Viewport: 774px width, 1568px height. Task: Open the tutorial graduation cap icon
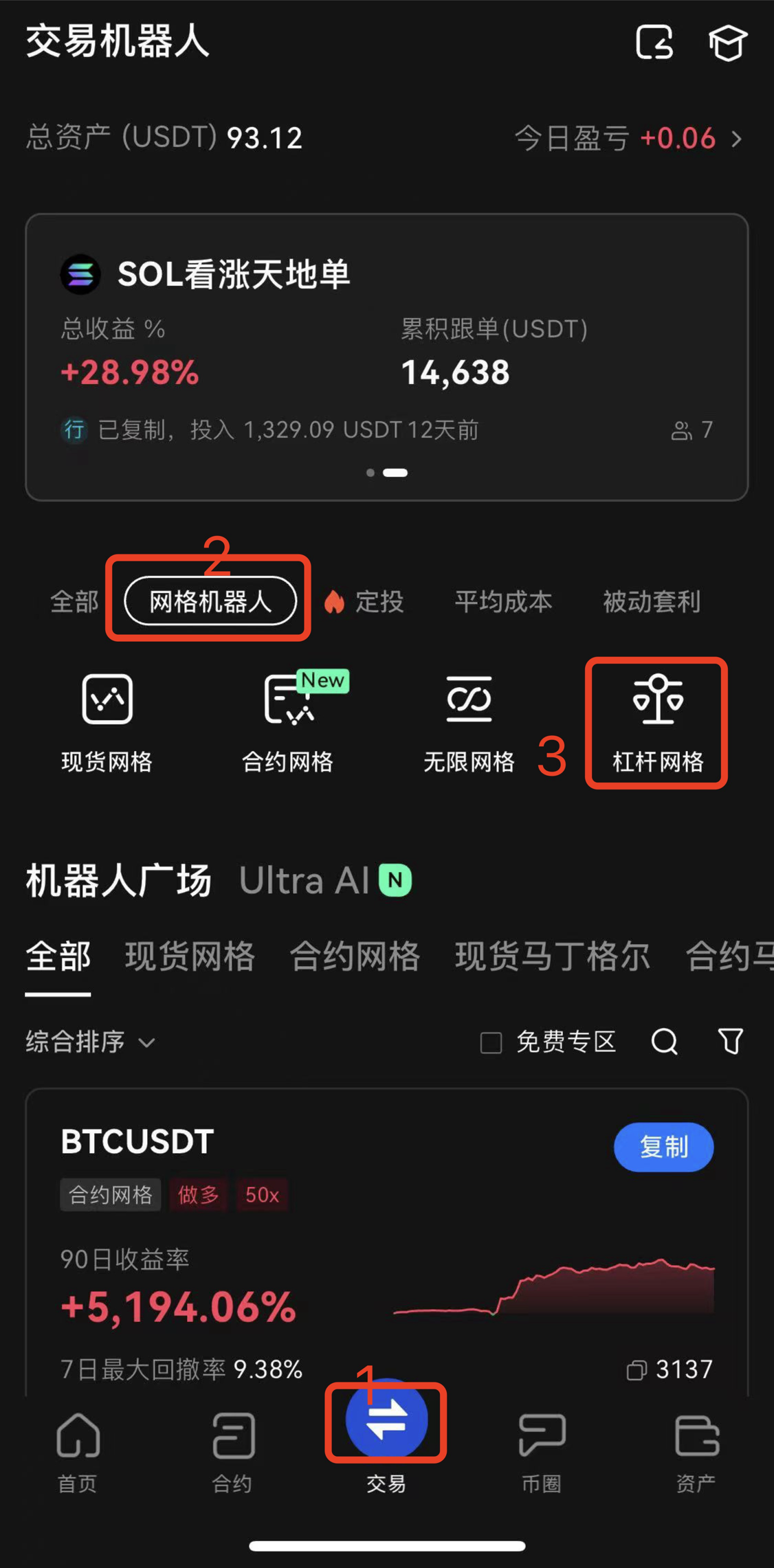(x=727, y=44)
